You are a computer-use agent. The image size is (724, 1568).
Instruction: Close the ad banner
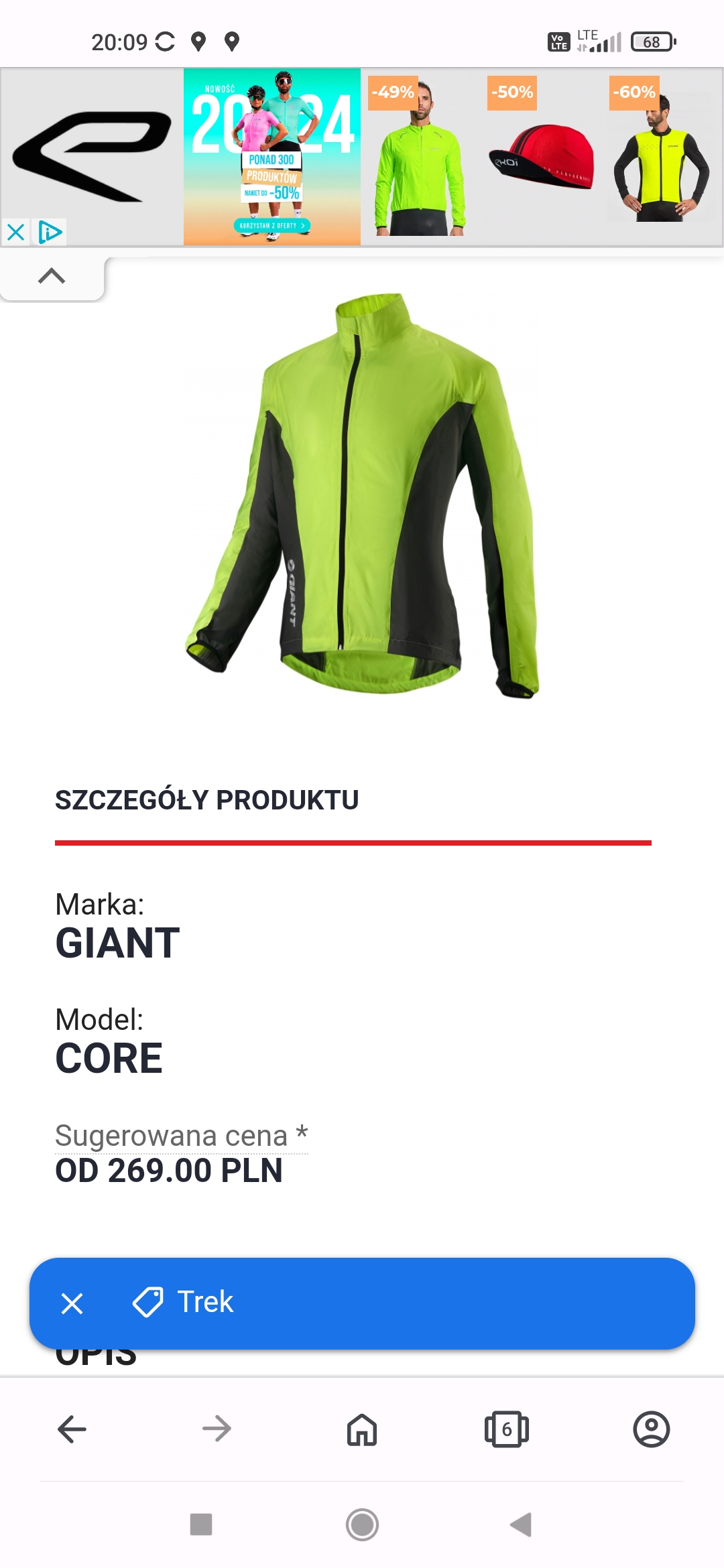tap(15, 233)
